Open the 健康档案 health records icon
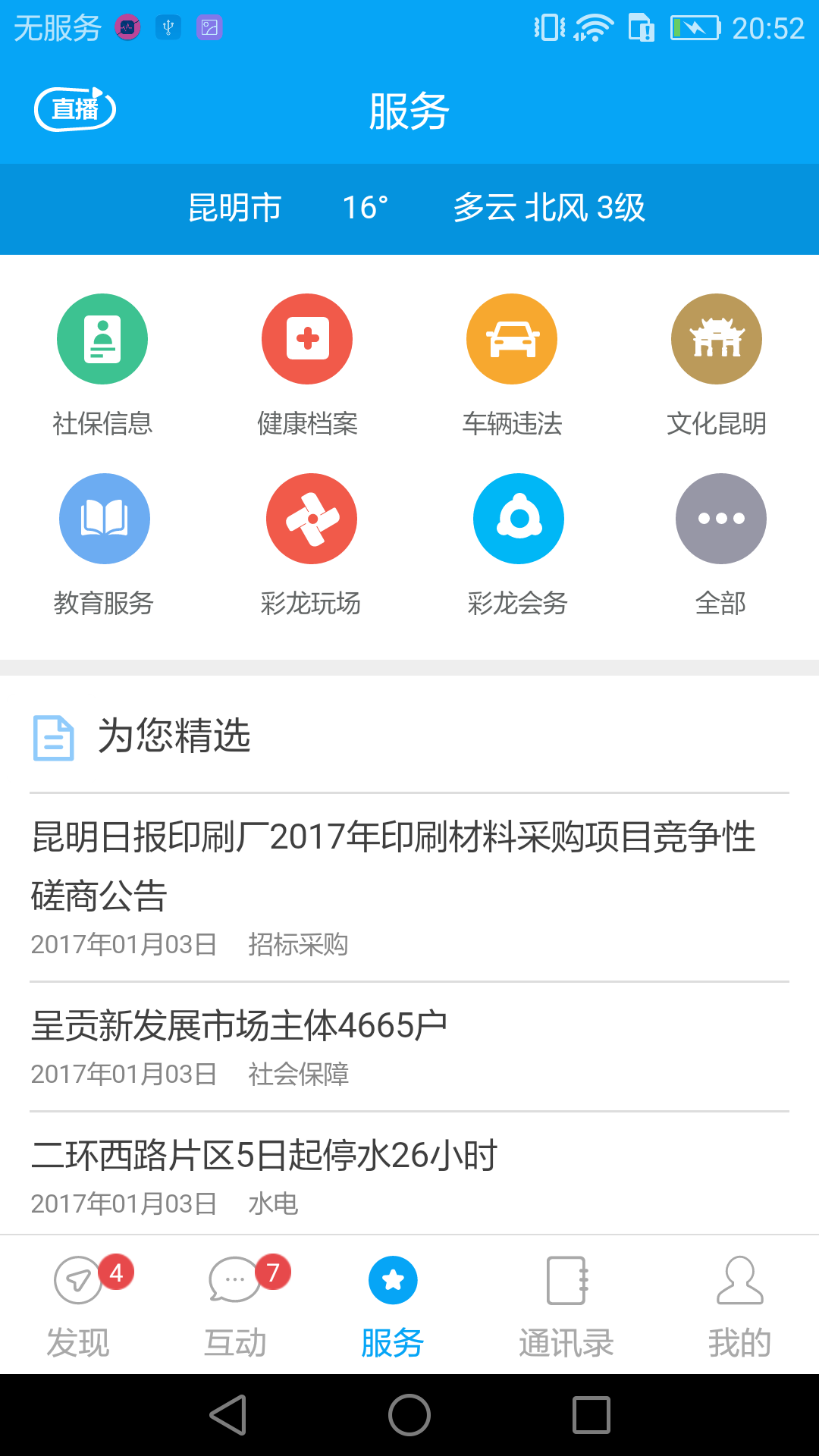This screenshot has width=819, height=1456. 306,339
